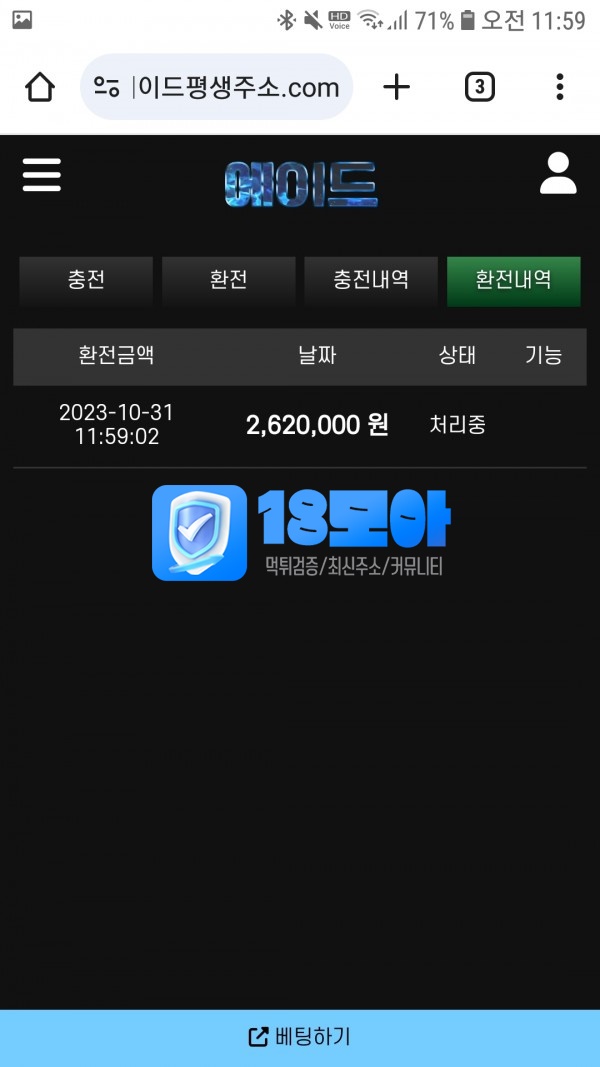Select the 환전내역 tab
Viewport: 600px width, 1067px height.
coord(513,280)
